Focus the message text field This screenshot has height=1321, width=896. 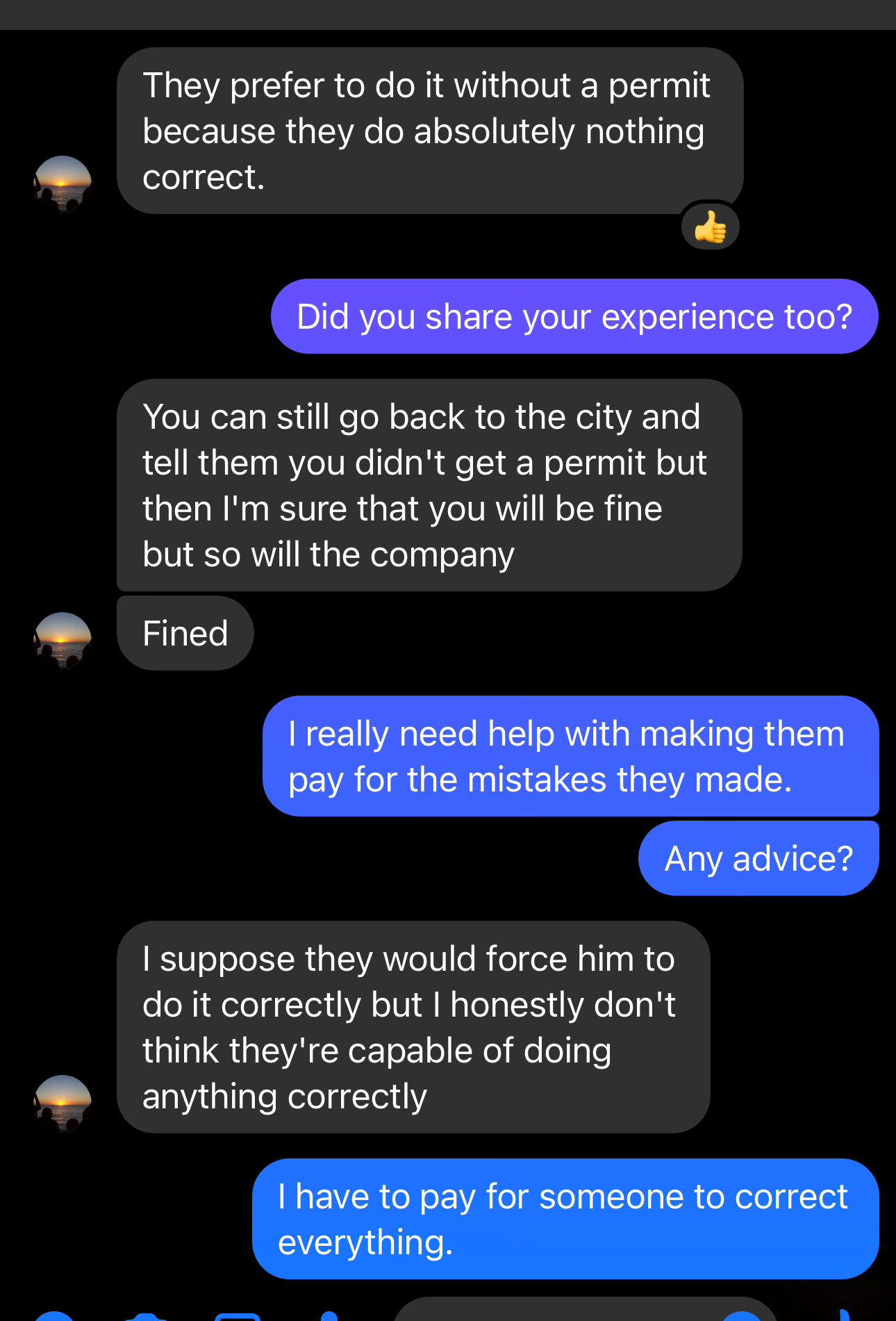[x=556, y=1312]
